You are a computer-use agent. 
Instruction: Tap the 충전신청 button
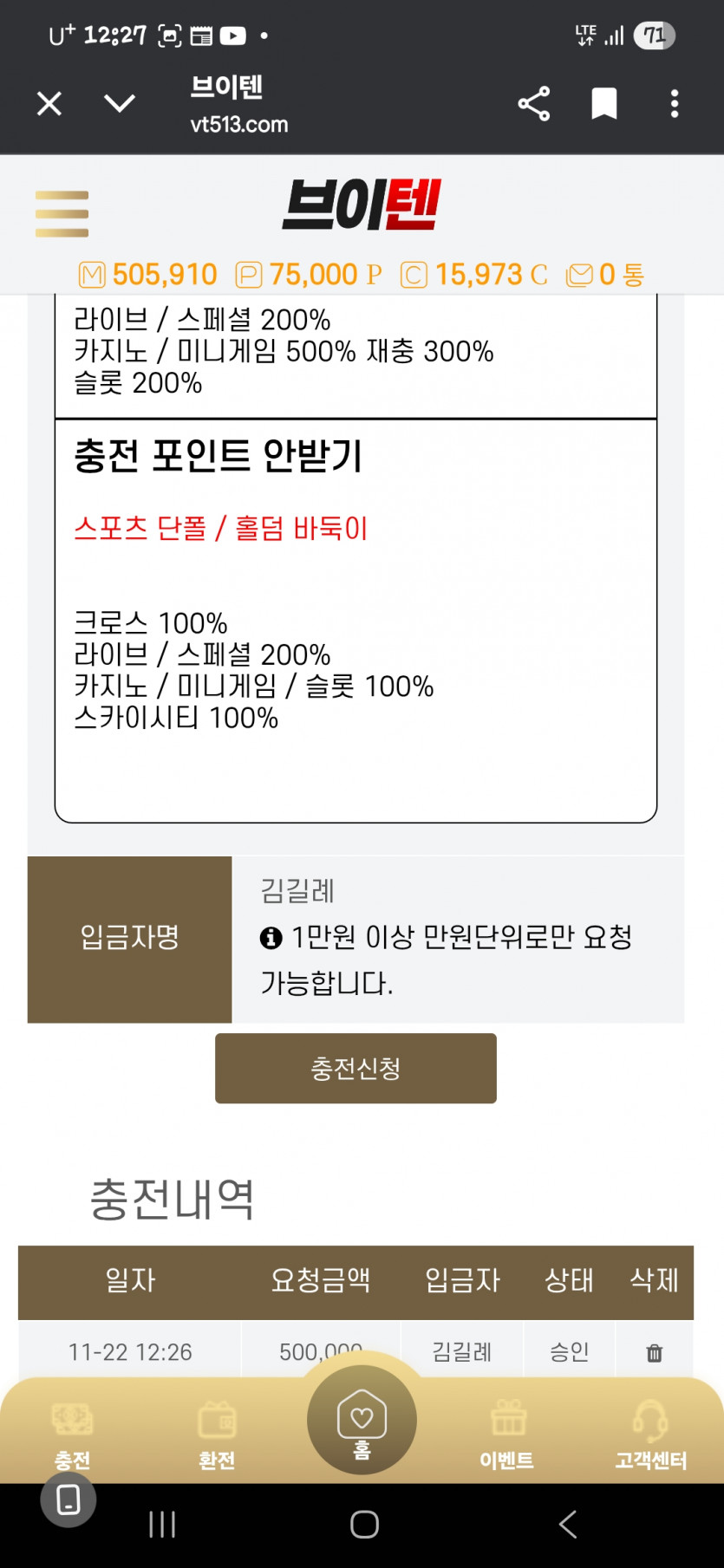point(355,1068)
